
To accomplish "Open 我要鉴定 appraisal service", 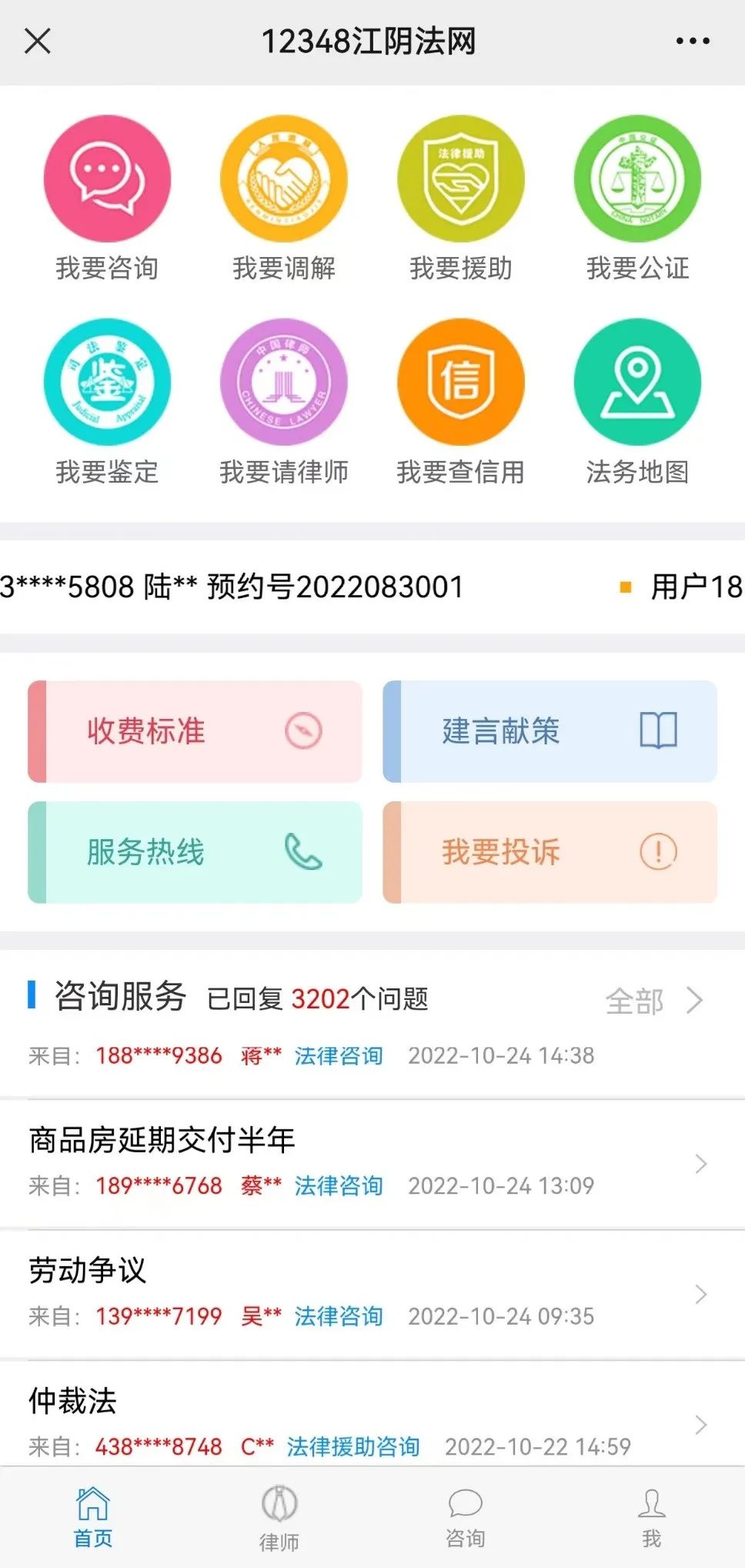I will pyautogui.click(x=107, y=403).
